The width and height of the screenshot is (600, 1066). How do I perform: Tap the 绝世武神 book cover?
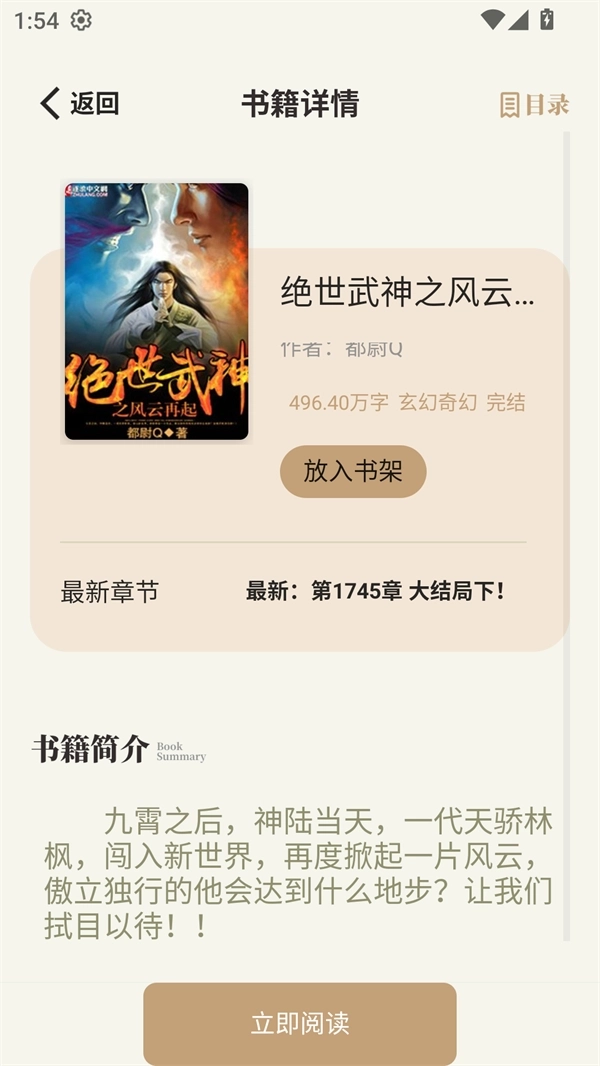pos(156,311)
